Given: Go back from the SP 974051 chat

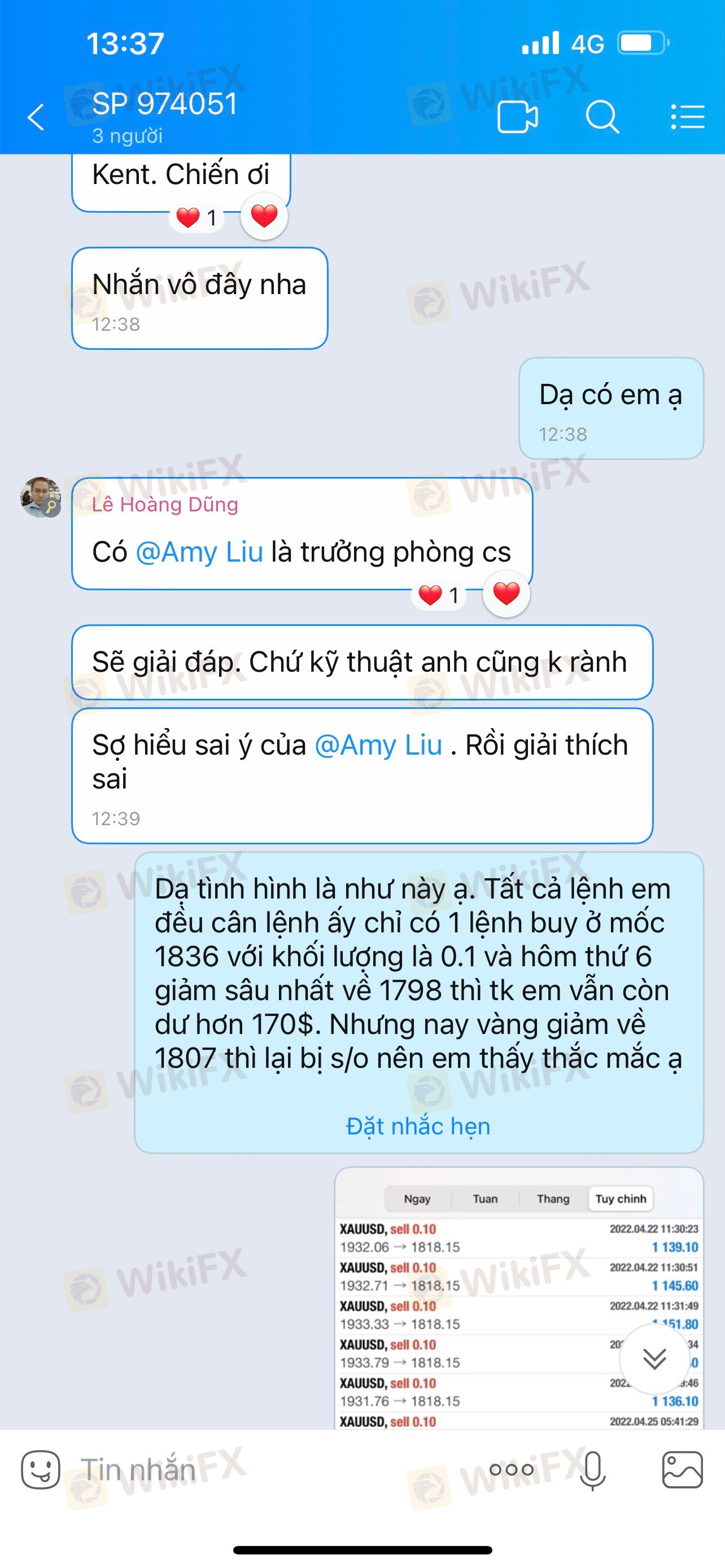Looking at the screenshot, I should click(37, 117).
